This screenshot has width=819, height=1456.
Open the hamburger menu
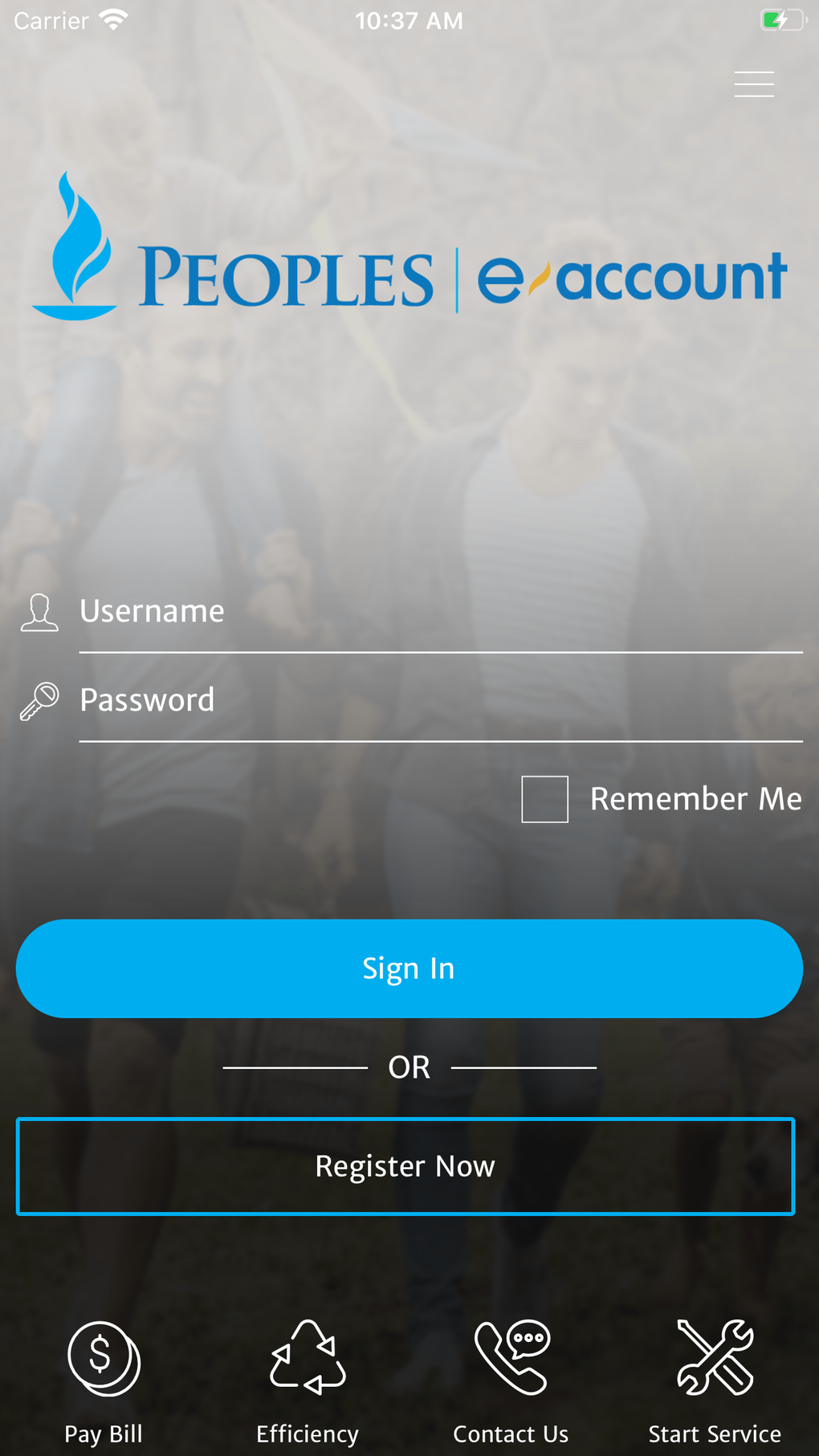[x=754, y=84]
